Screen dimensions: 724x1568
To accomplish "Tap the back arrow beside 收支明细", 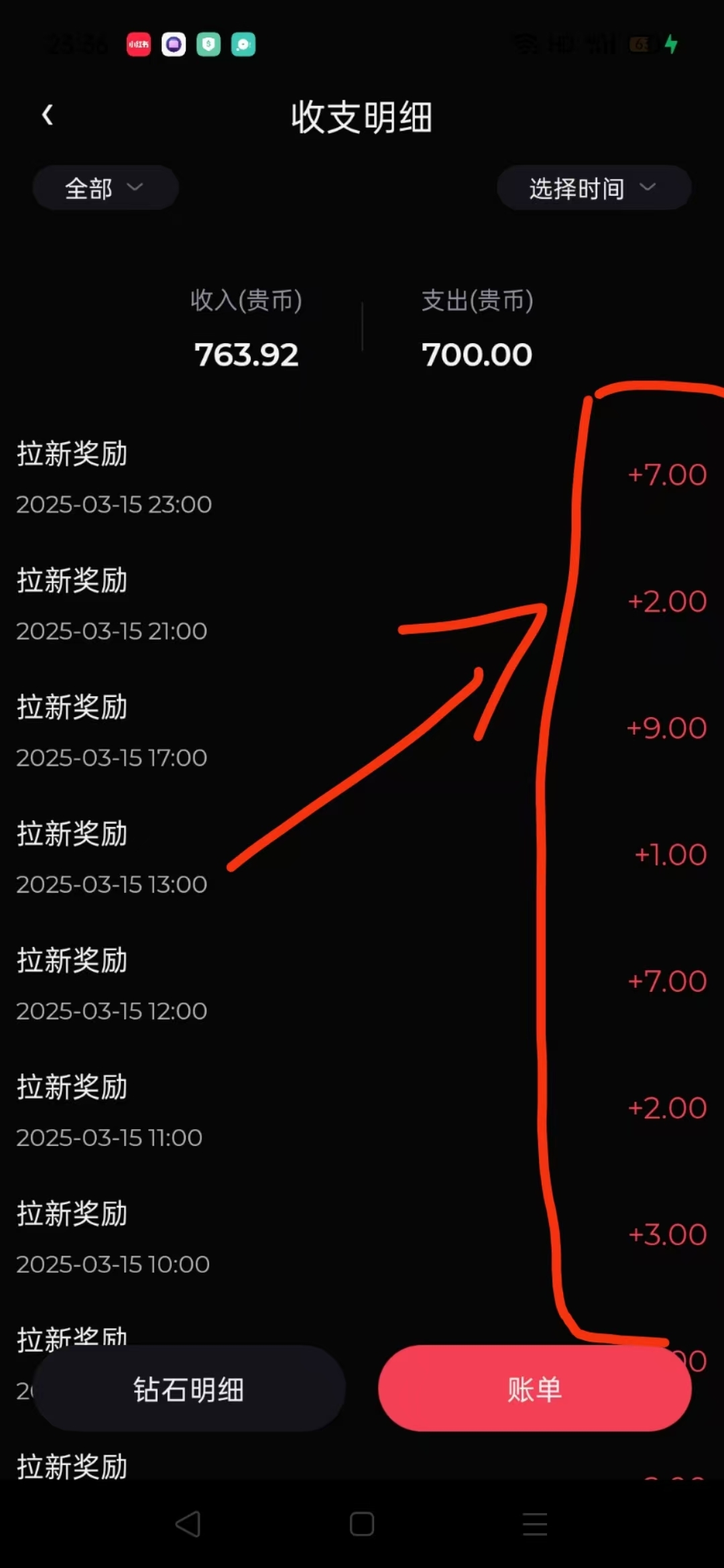I will click(48, 114).
